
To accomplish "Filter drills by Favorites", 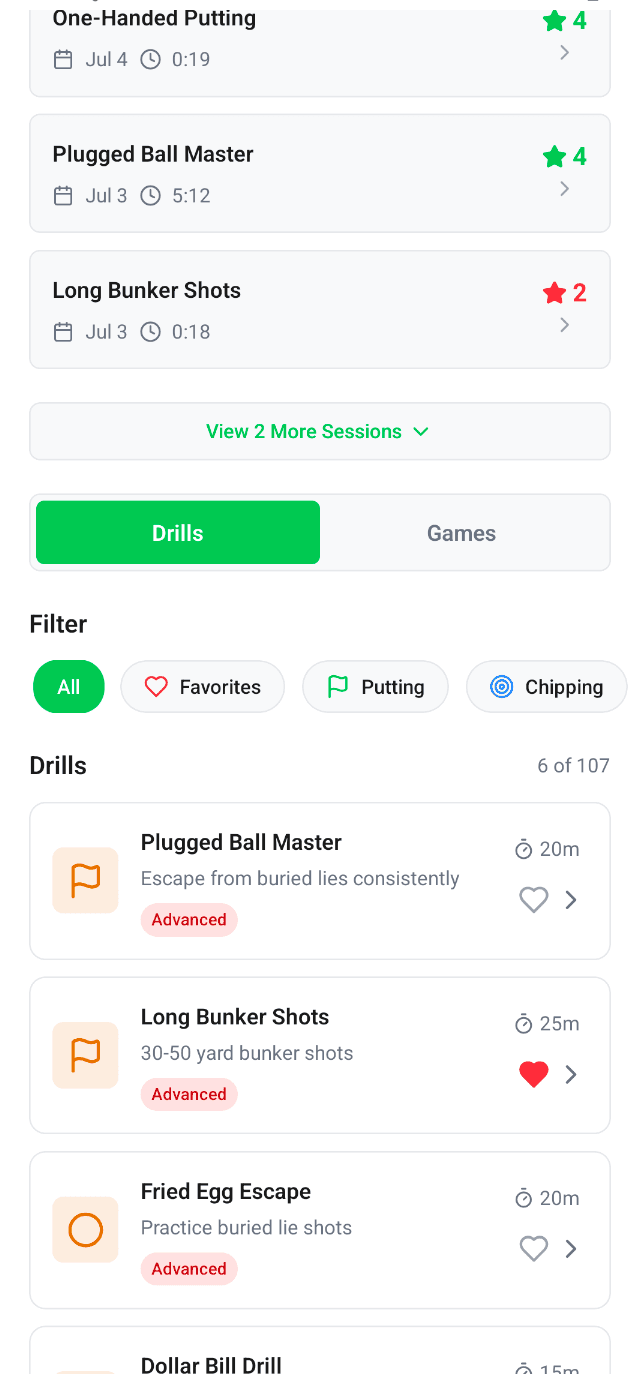I will tap(202, 687).
